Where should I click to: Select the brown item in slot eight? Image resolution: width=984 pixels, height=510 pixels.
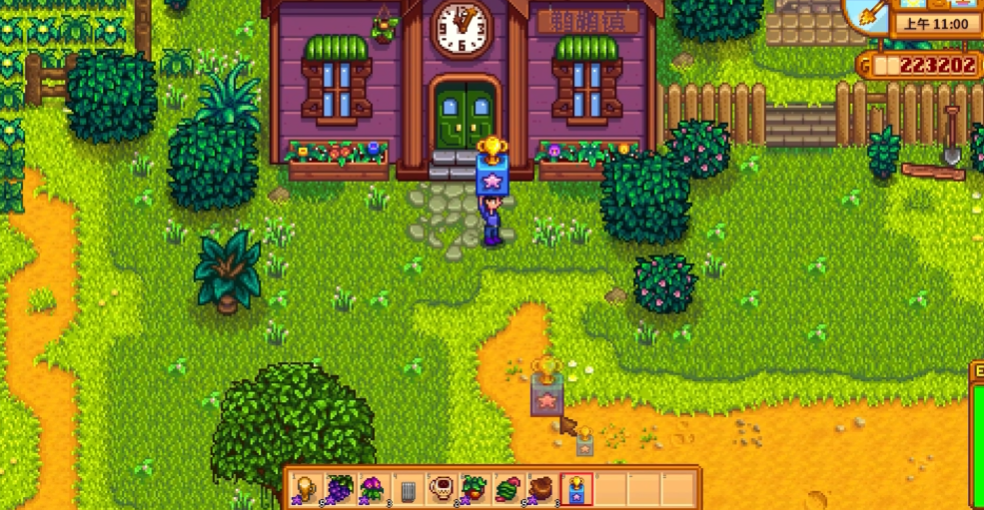click(542, 488)
